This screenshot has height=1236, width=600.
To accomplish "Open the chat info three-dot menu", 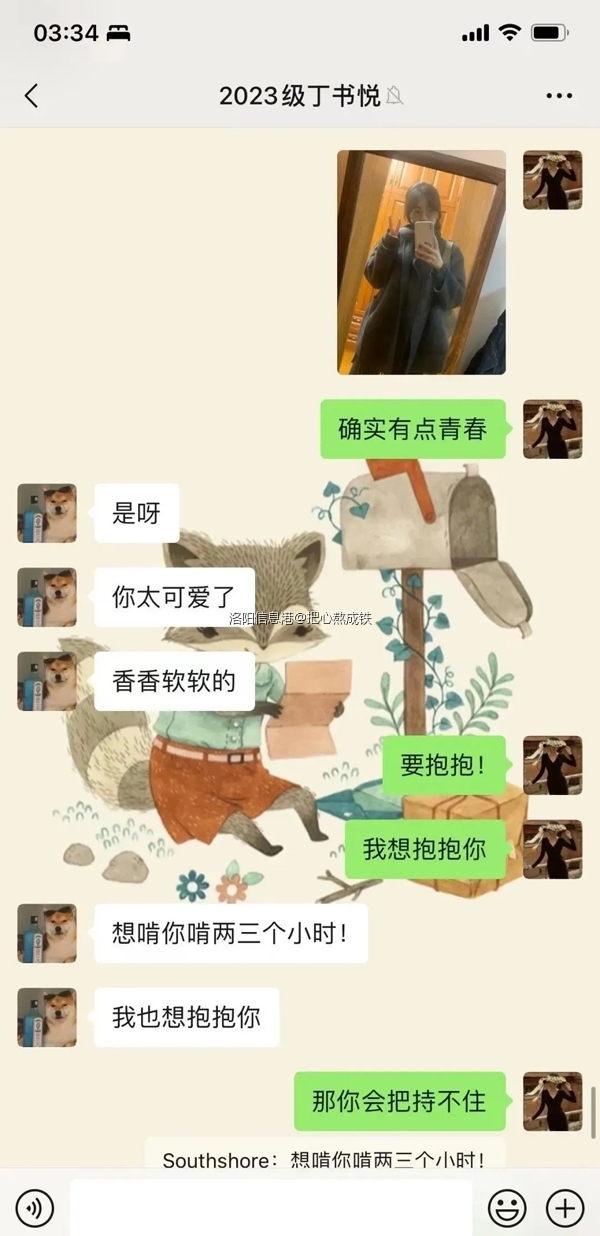I will point(559,96).
